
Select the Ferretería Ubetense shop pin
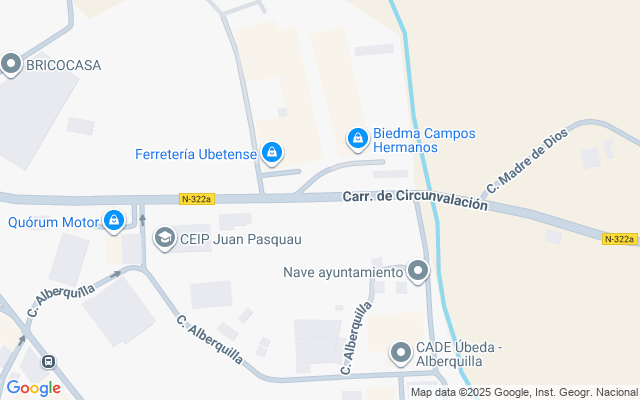pyautogui.click(x=271, y=152)
